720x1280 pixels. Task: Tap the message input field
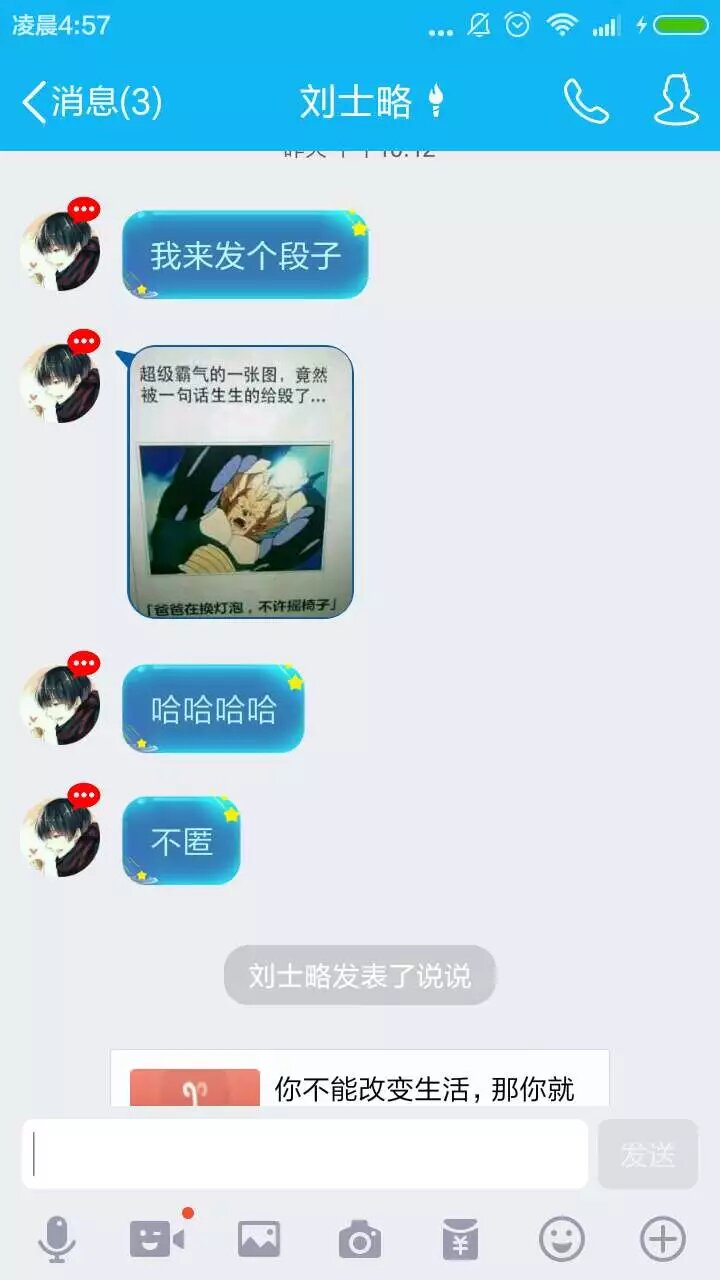coord(305,1154)
